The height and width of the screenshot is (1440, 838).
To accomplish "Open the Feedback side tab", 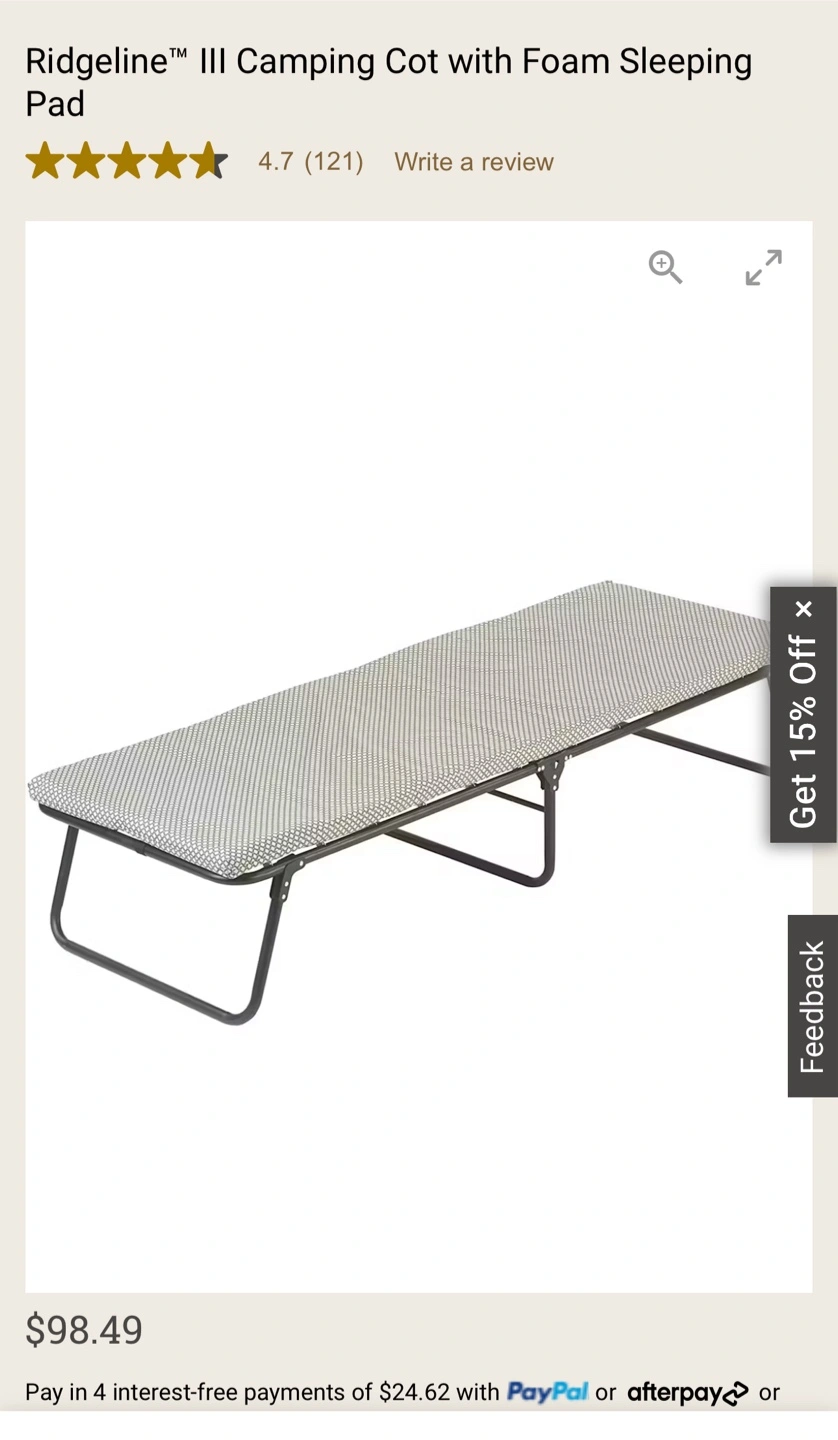I will pyautogui.click(x=812, y=1006).
